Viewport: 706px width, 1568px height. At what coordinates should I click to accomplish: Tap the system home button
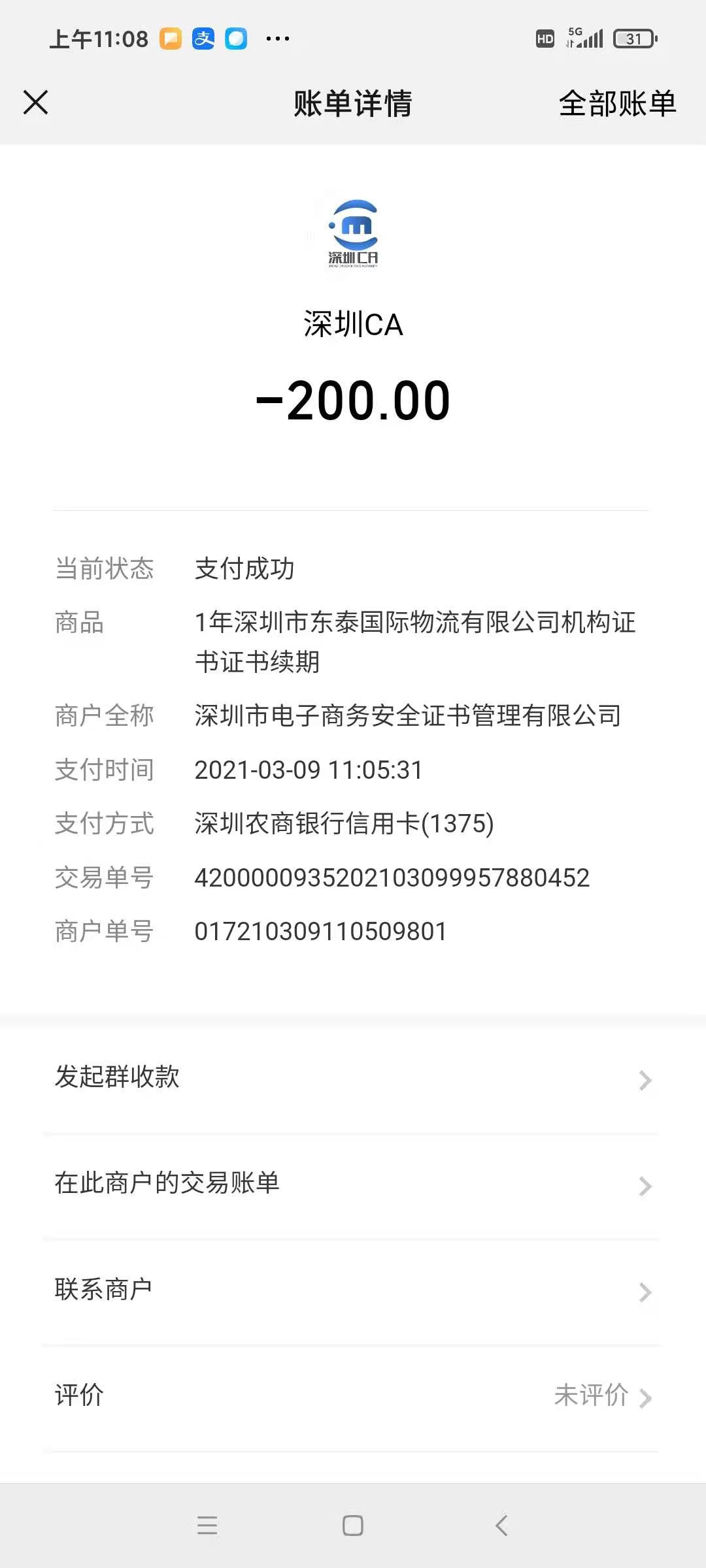click(353, 1526)
